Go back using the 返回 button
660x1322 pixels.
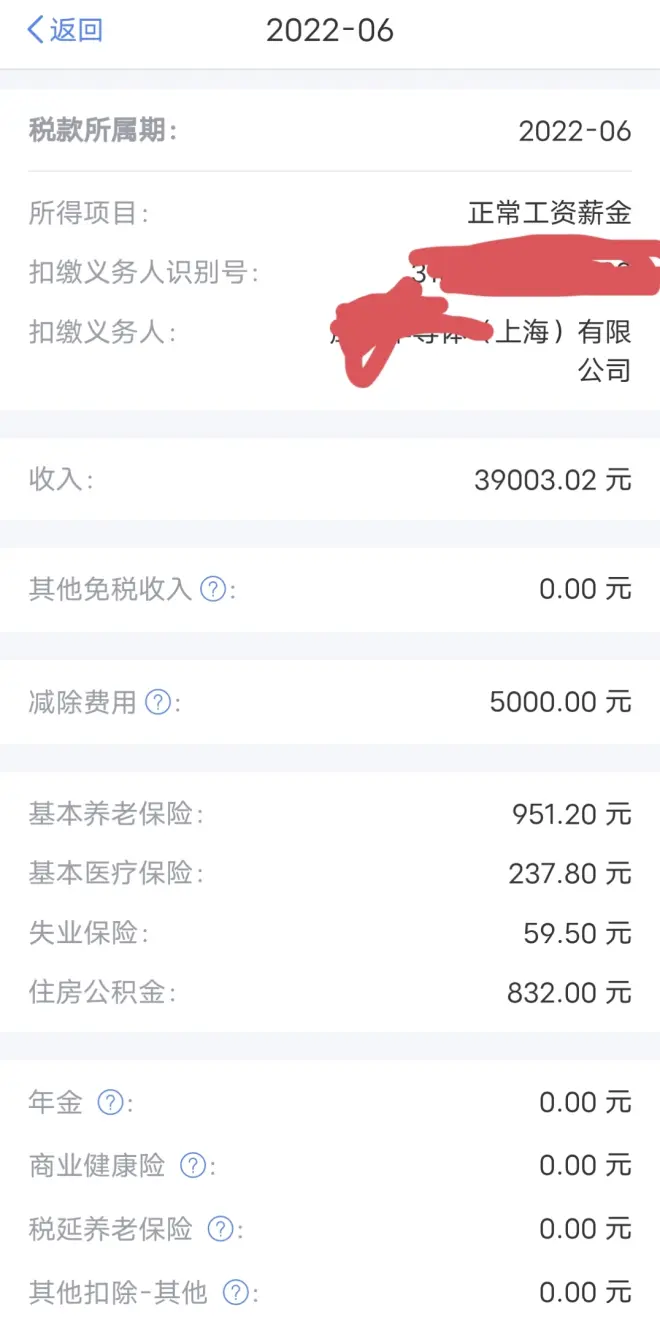[x=64, y=30]
